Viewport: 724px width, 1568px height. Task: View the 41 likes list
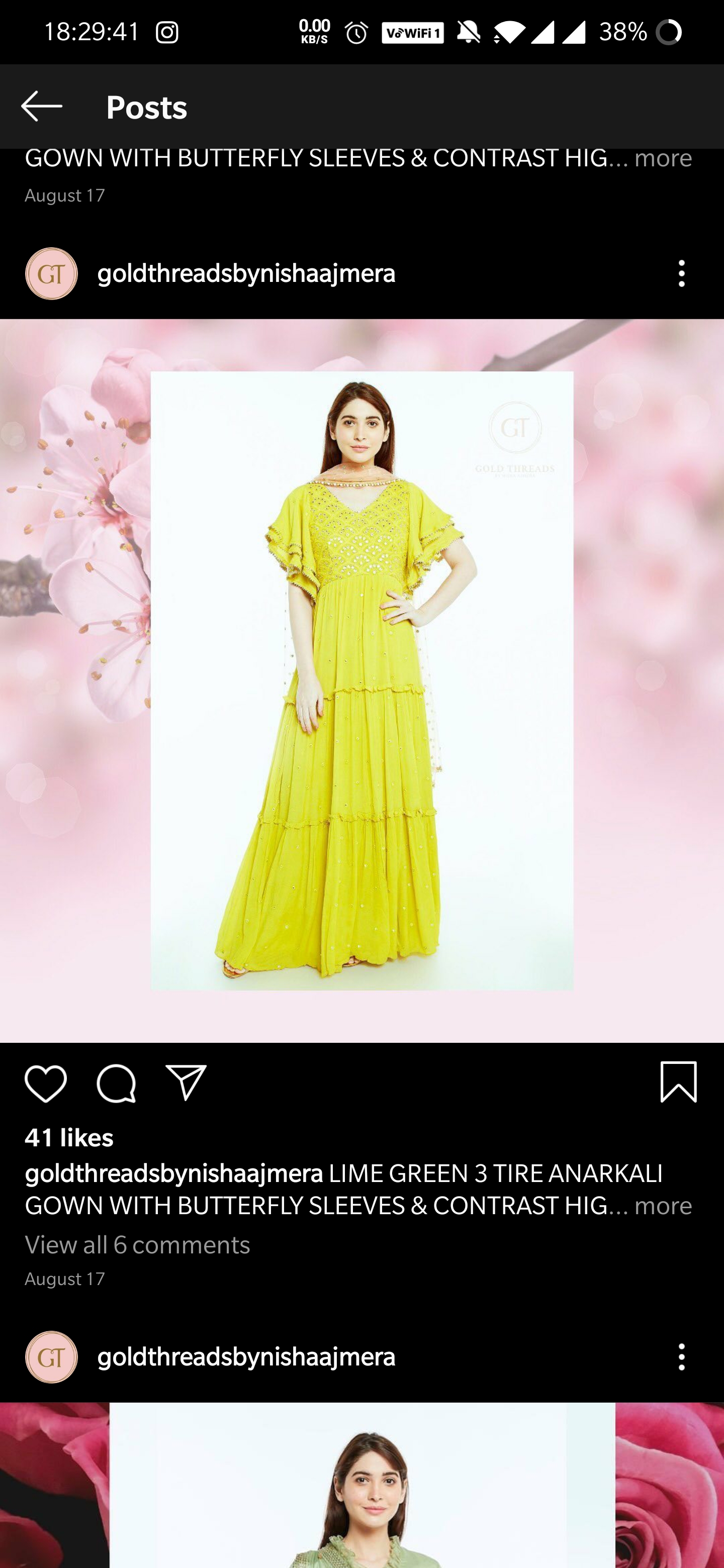coord(69,1138)
